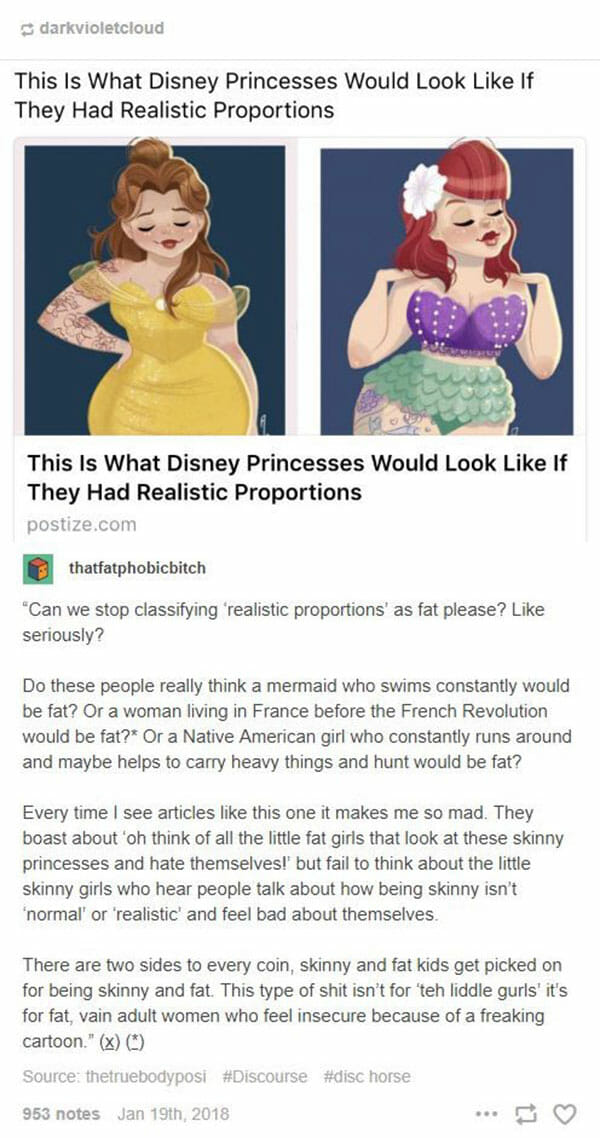600x1138 pixels.
Task: Browse the #Discourse tag
Action: [262, 1076]
